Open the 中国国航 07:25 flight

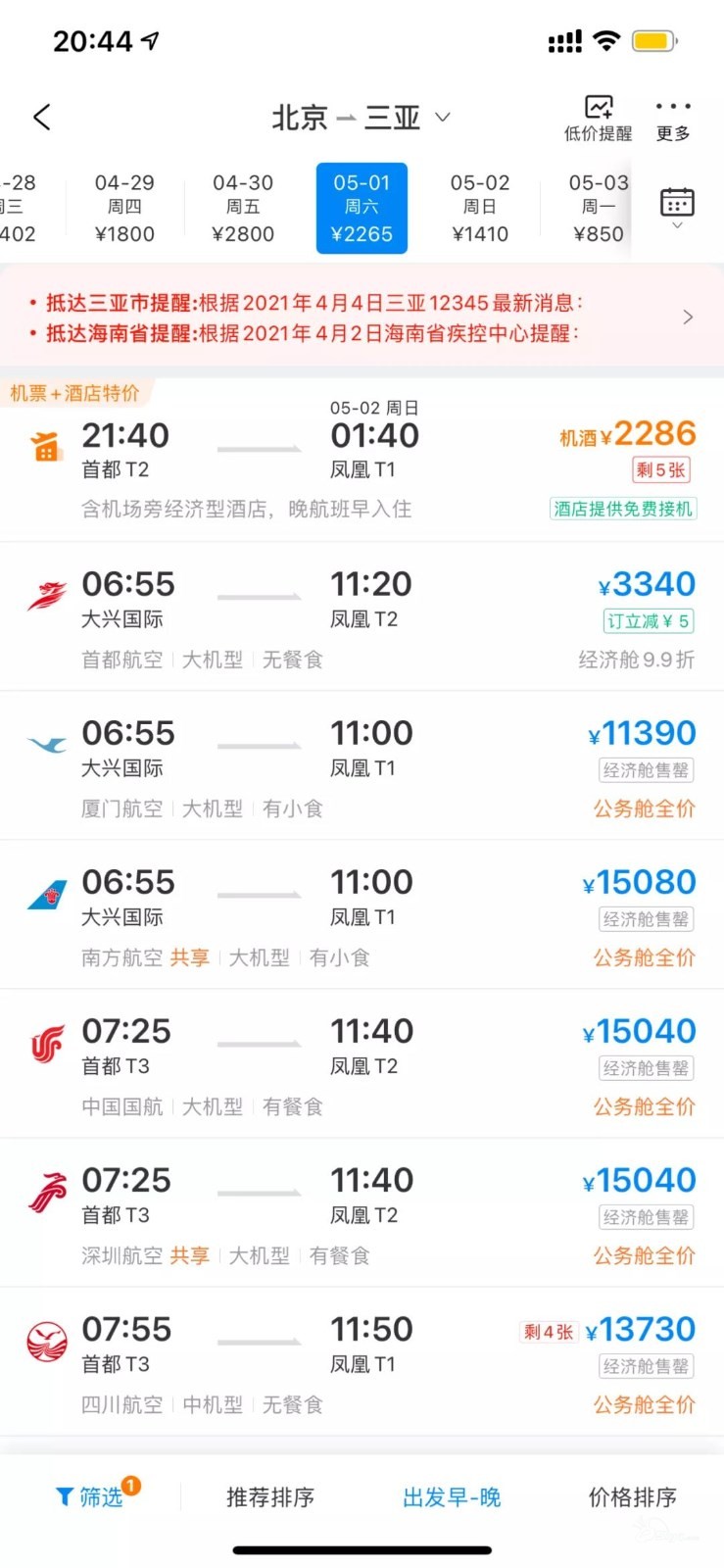coord(362,1063)
